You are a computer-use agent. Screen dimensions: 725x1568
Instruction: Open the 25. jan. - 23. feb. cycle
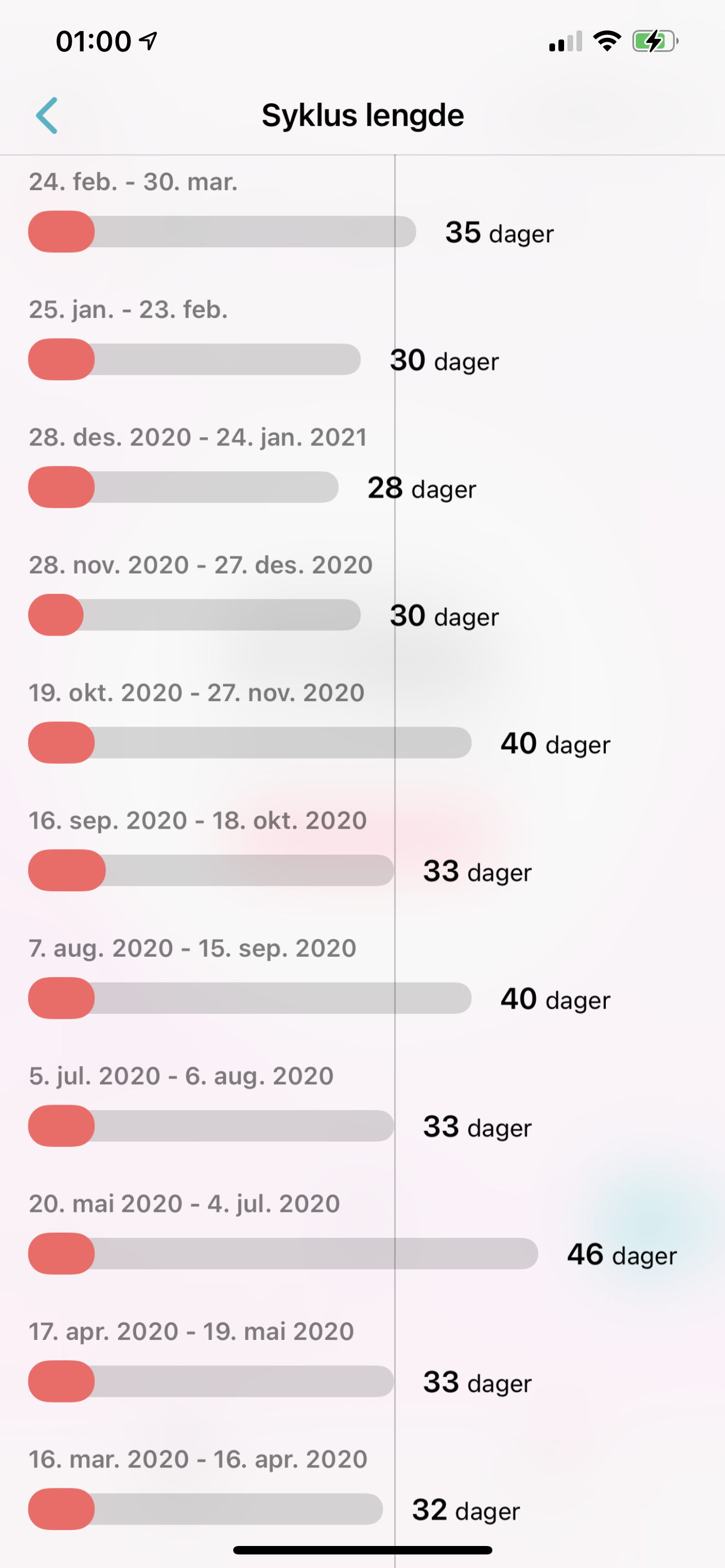click(362, 341)
